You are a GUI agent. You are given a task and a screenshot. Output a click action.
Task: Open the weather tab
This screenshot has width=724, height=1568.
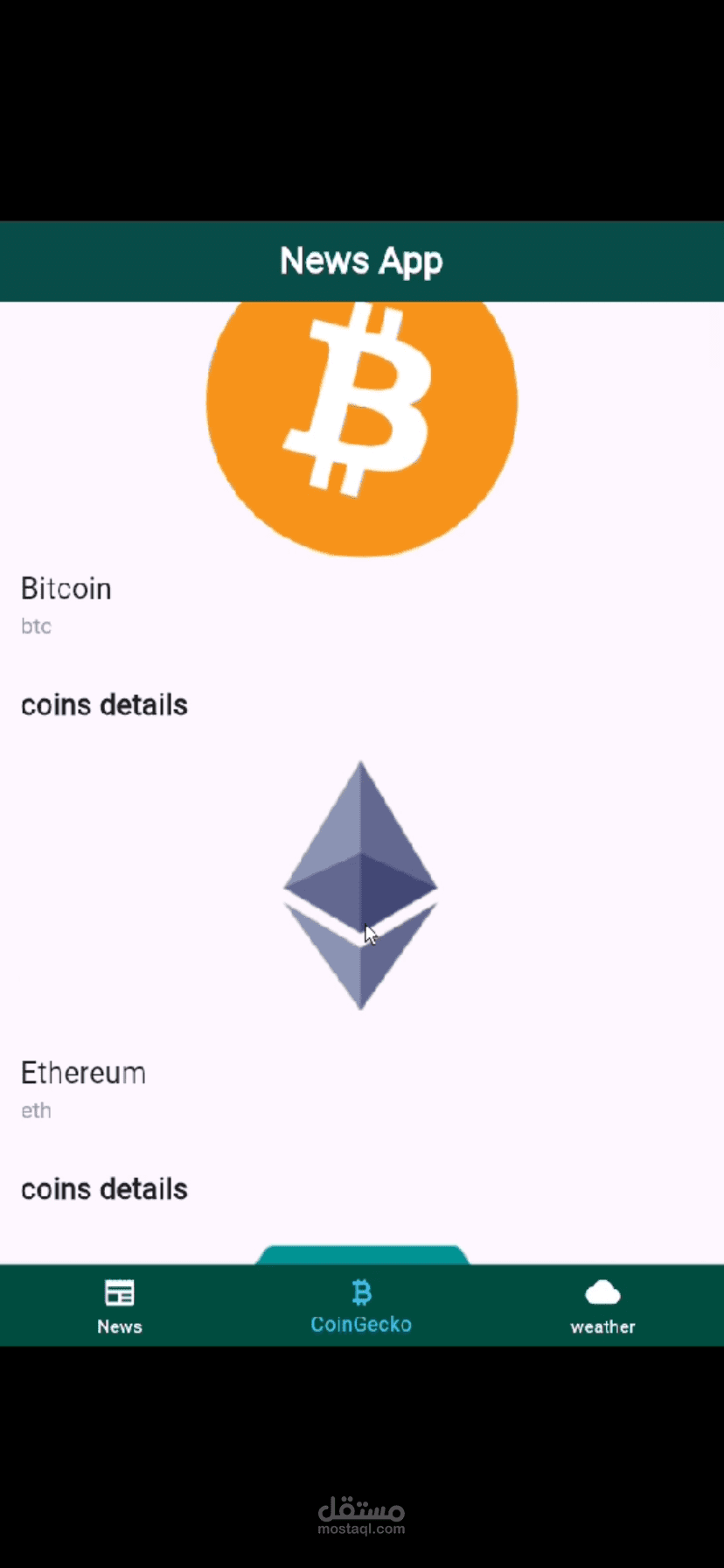602,1306
